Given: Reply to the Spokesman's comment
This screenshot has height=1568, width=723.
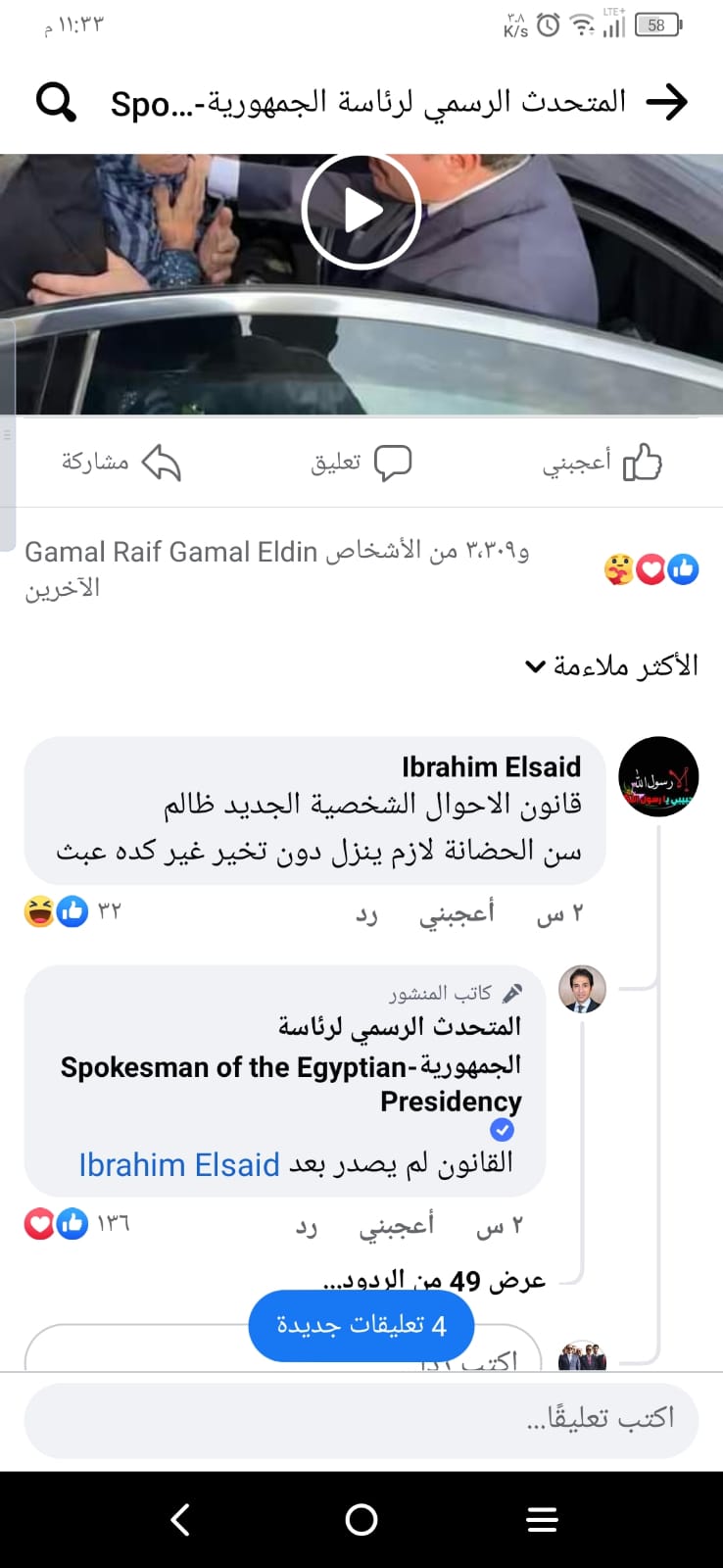Looking at the screenshot, I should (x=307, y=1227).
